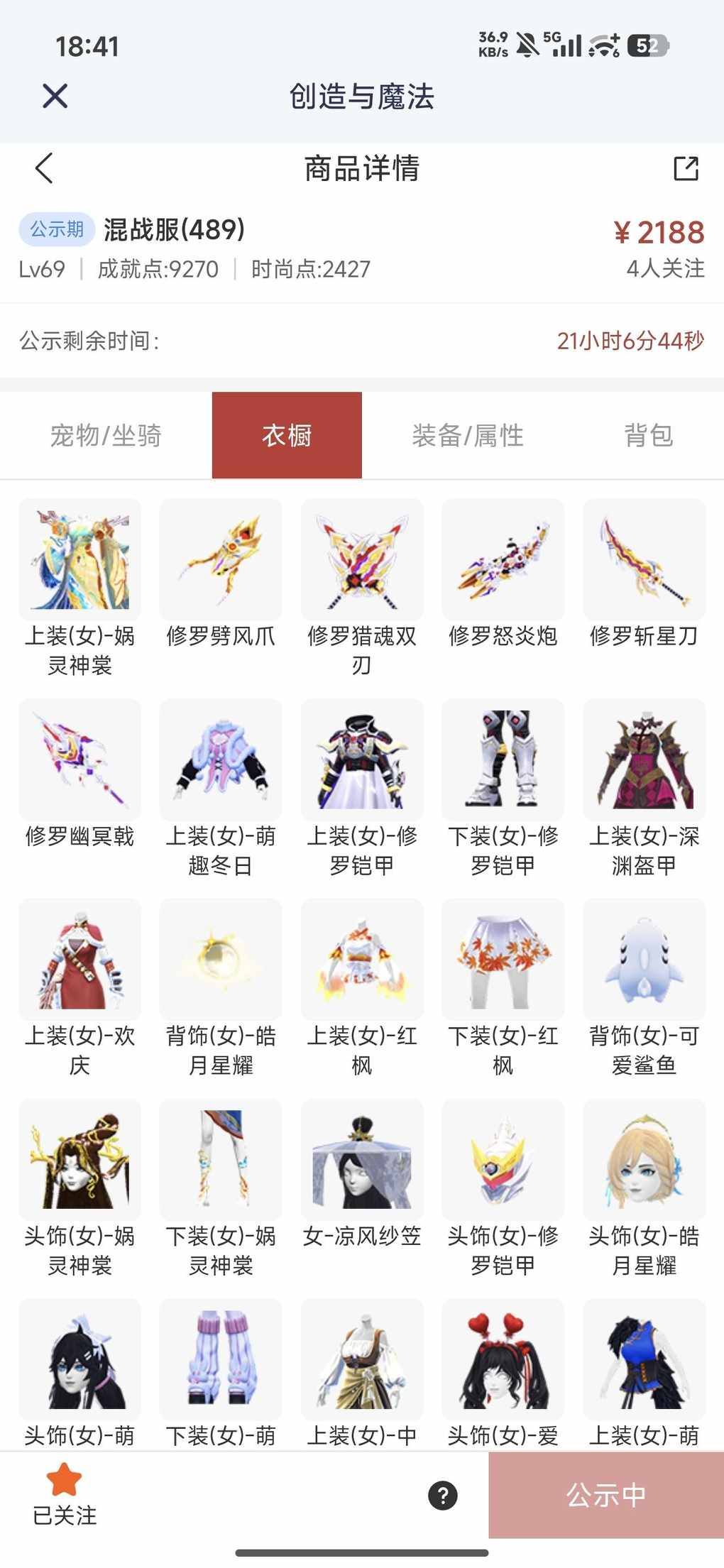Image resolution: width=724 pixels, height=1568 pixels.
Task: View the 修罗劈风爪 item
Action: [221, 561]
